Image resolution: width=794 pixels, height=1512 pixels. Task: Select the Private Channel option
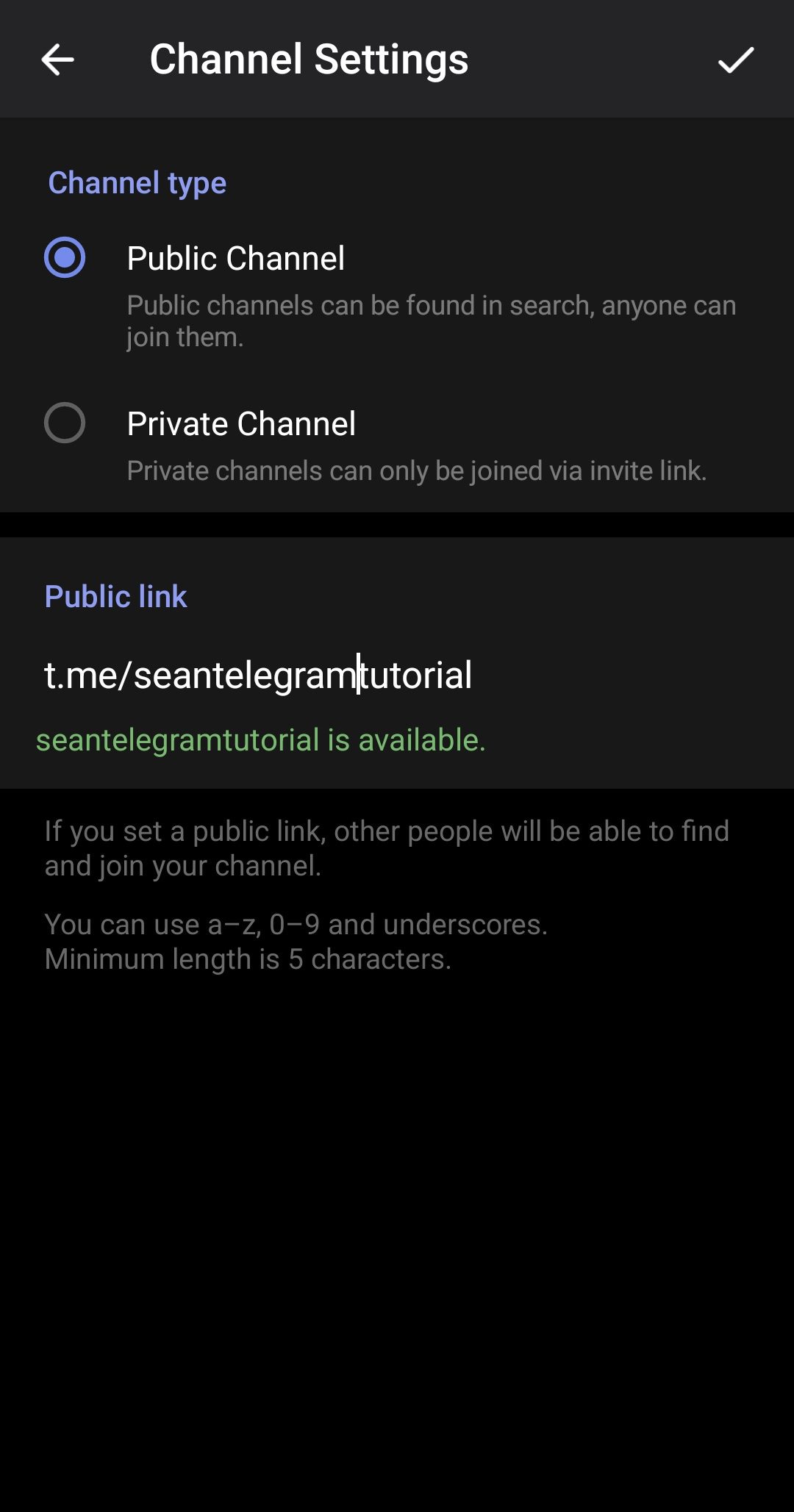pyautogui.click(x=65, y=423)
